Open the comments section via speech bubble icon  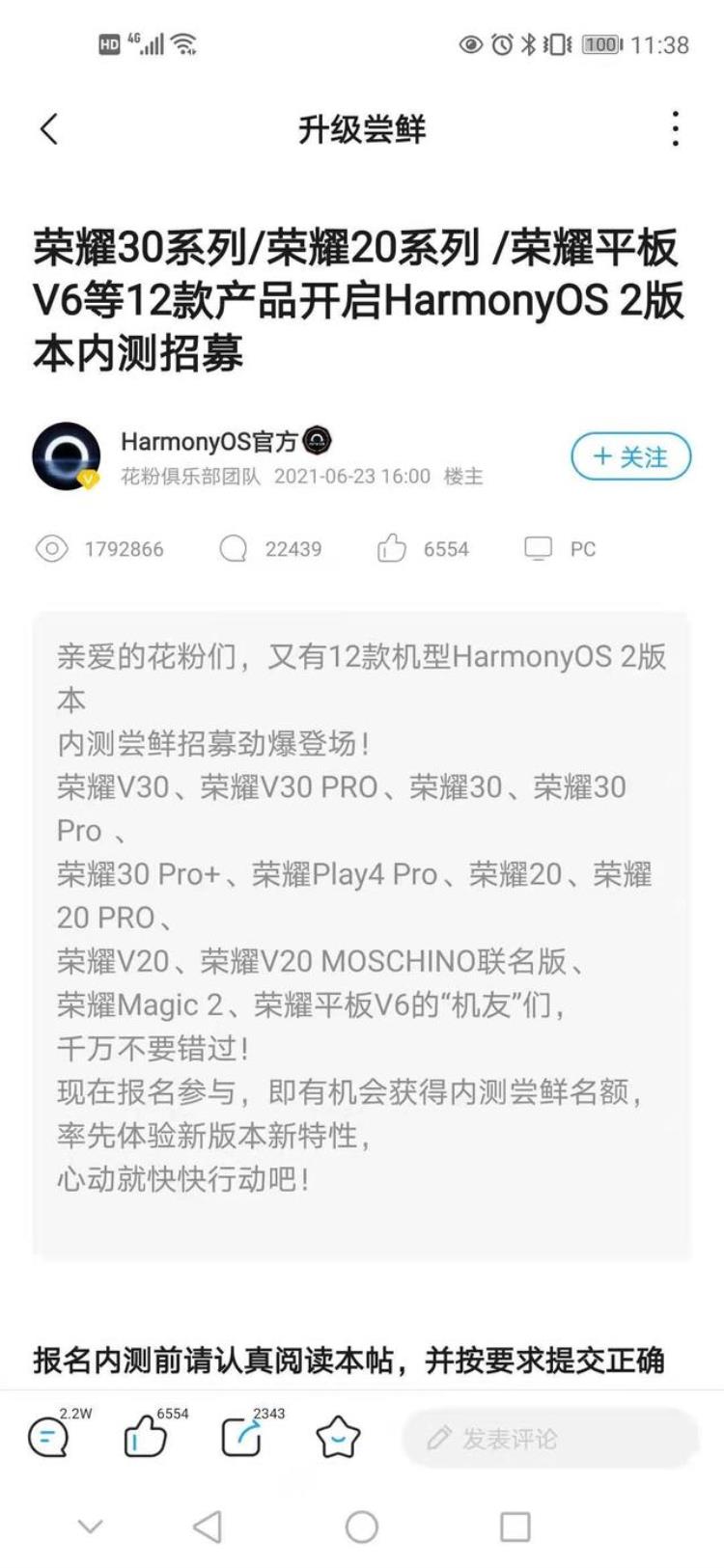[48, 1438]
